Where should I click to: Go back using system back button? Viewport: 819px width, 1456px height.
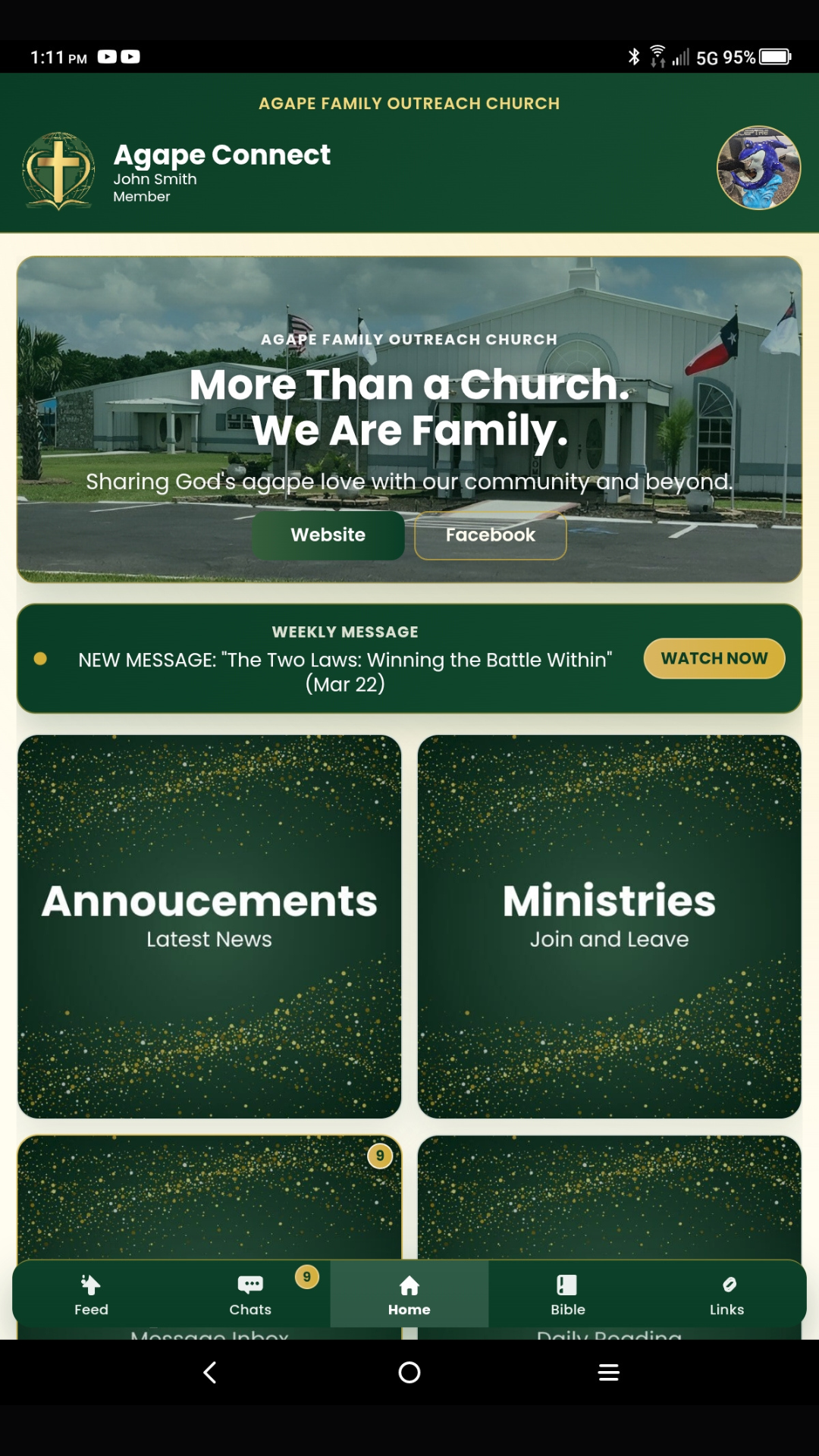pyautogui.click(x=210, y=1373)
